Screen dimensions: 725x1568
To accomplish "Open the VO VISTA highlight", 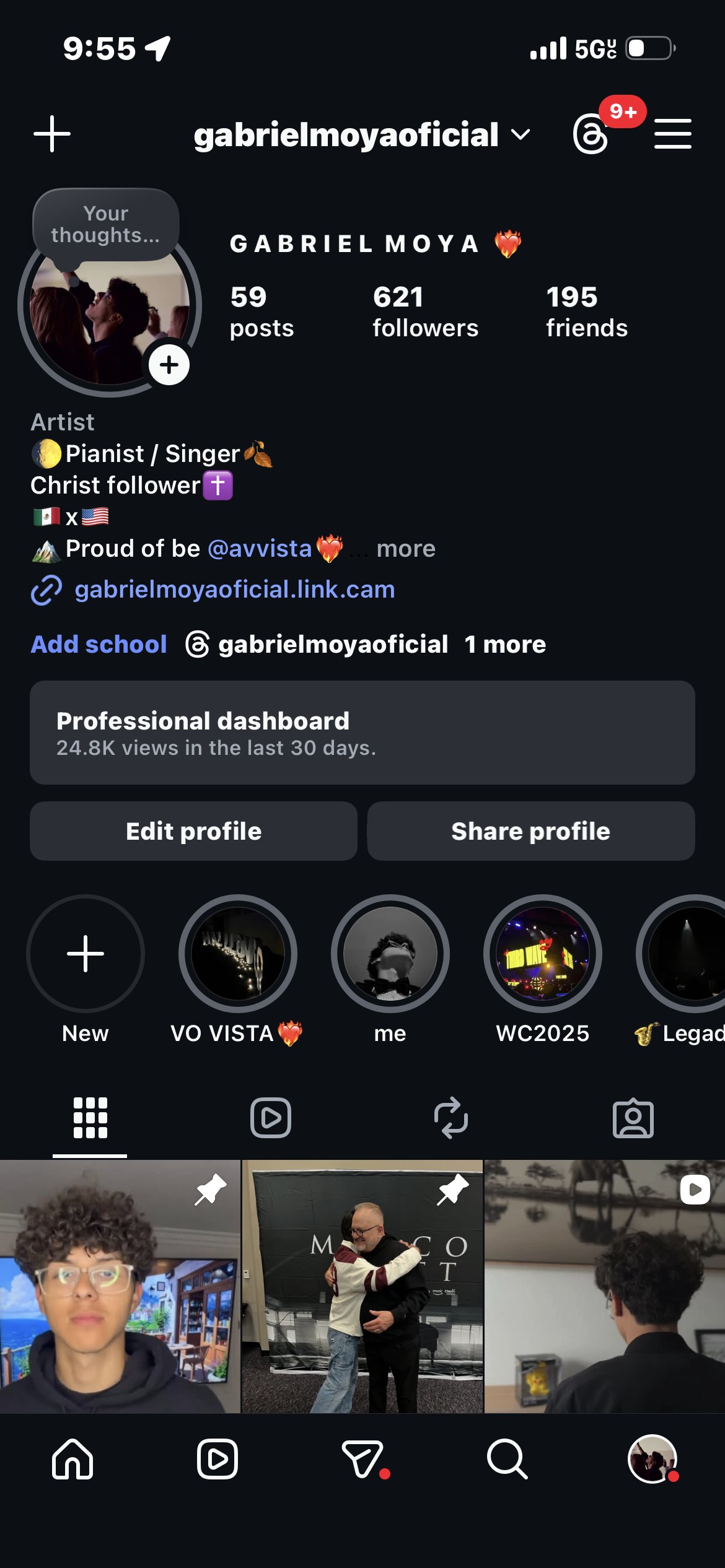I will pos(238,954).
